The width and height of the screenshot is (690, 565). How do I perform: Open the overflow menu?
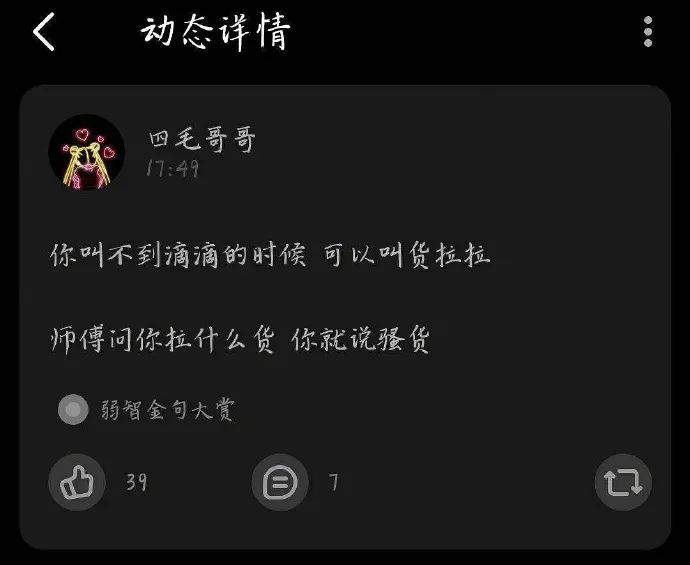click(648, 32)
